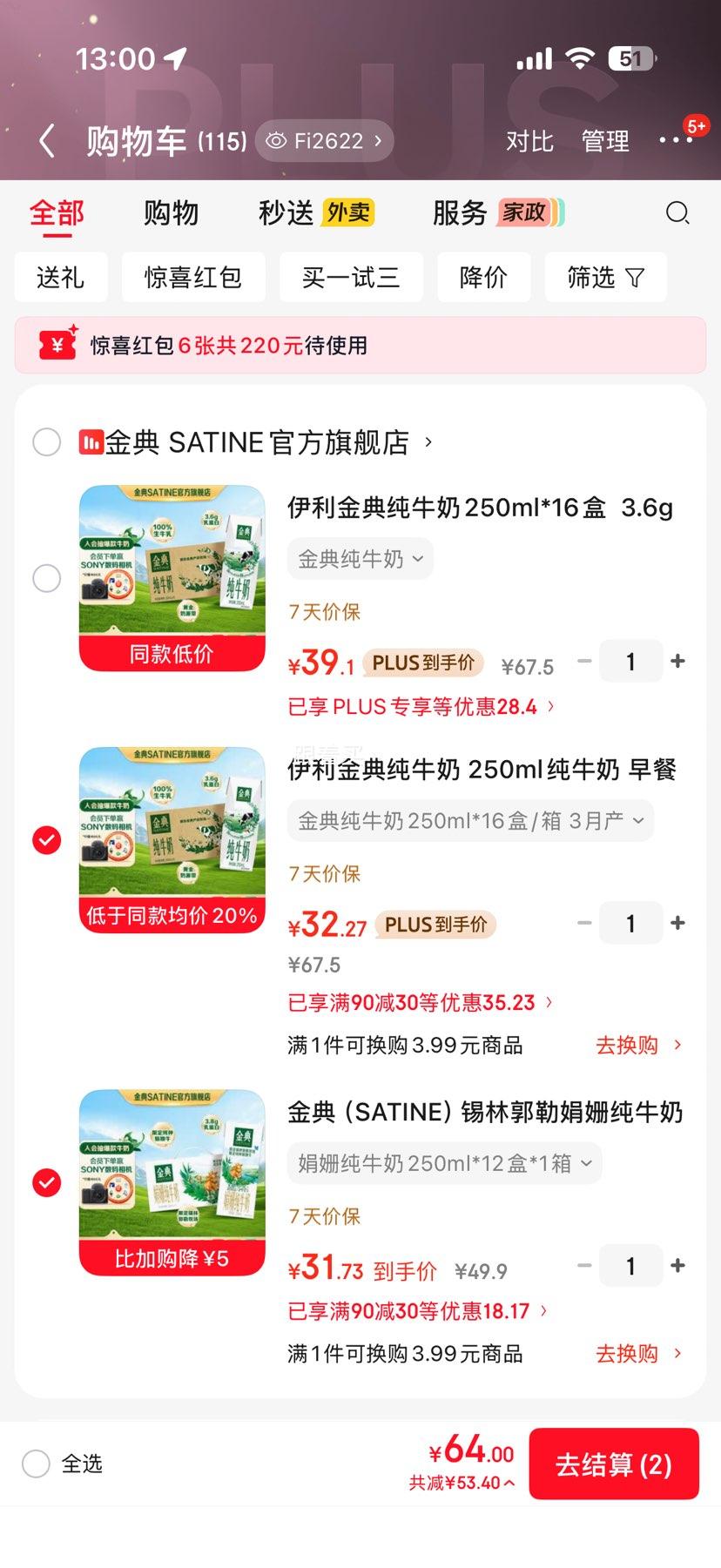Toggle the 全选 select-all checkbox
721x1568 pixels.
click(x=35, y=1464)
